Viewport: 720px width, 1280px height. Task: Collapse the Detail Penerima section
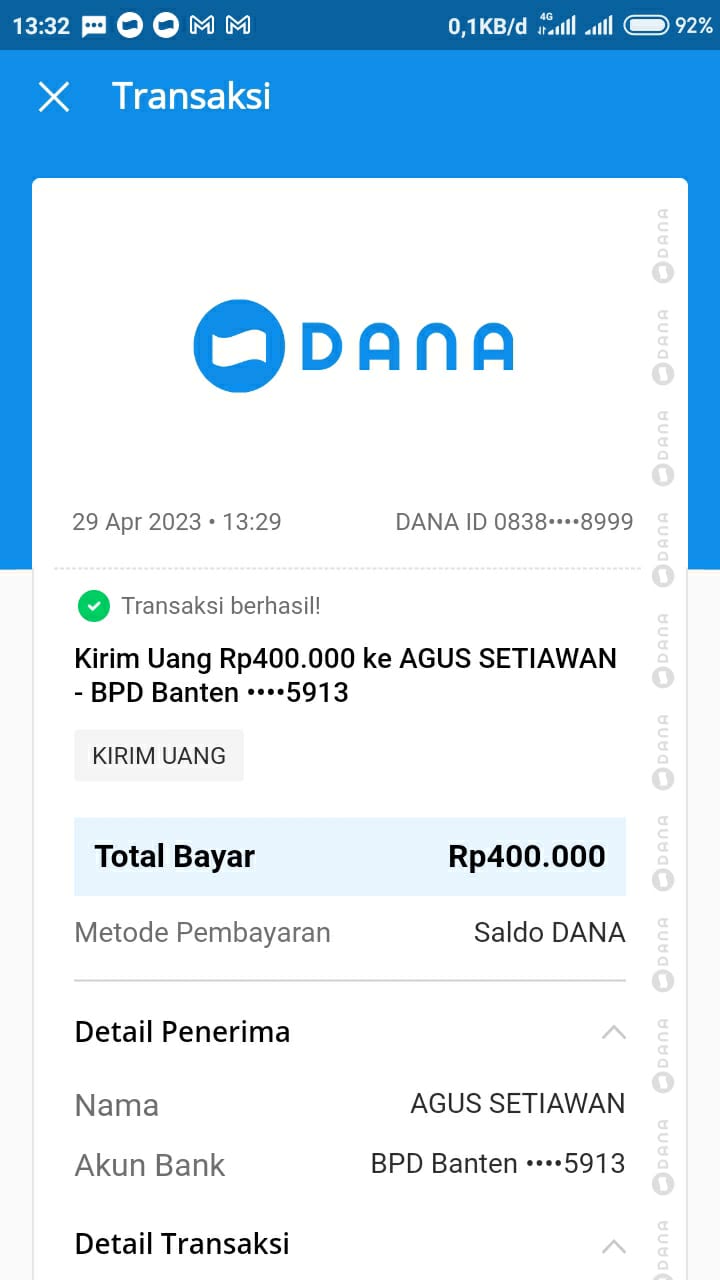click(x=613, y=1032)
